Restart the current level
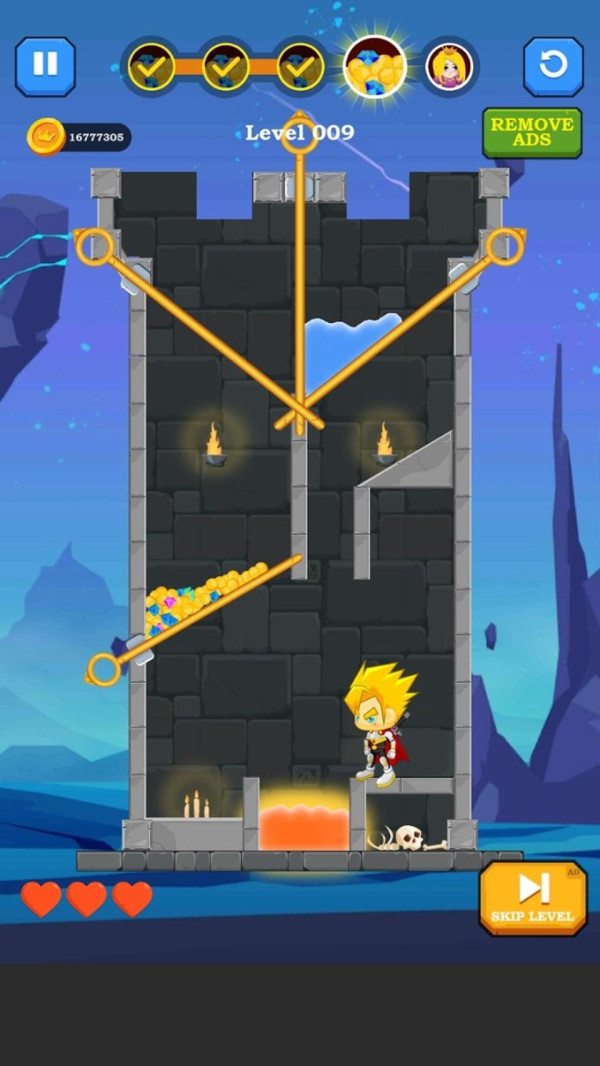Image resolution: width=600 pixels, height=1066 pixels. coord(553,66)
